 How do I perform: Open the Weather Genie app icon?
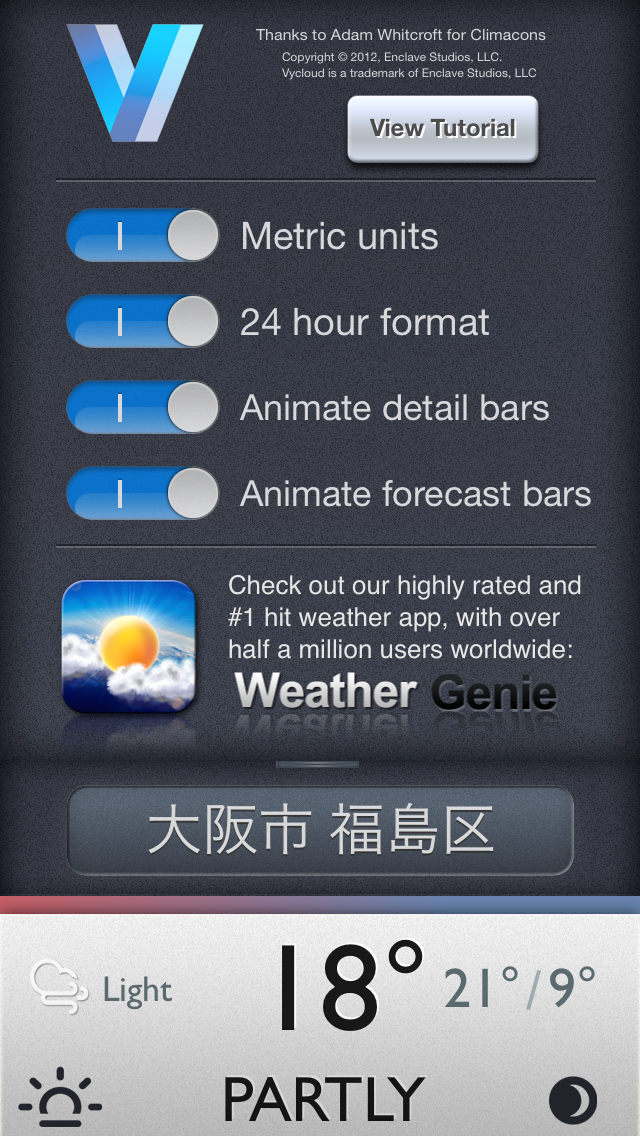click(129, 646)
